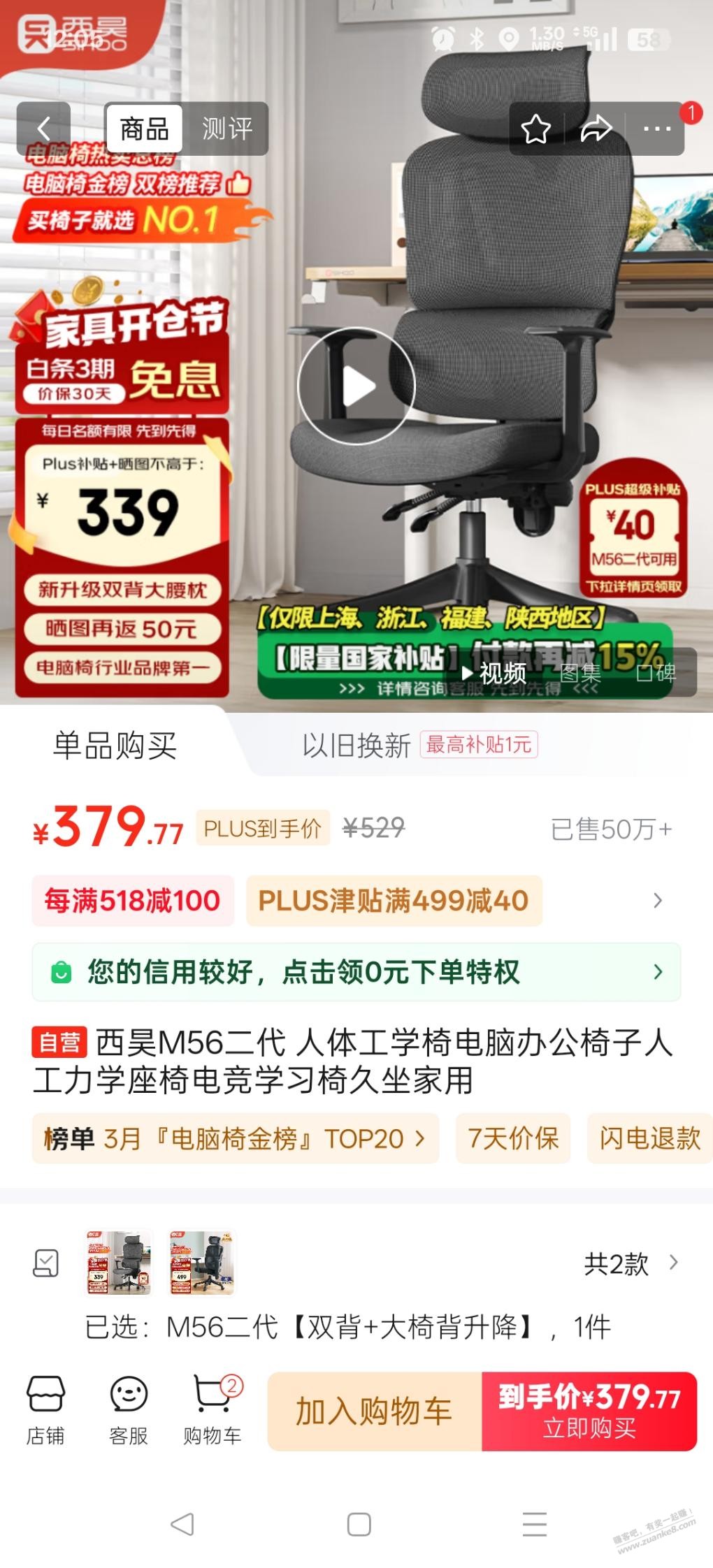Visit the 店铺 store page

click(45, 1410)
